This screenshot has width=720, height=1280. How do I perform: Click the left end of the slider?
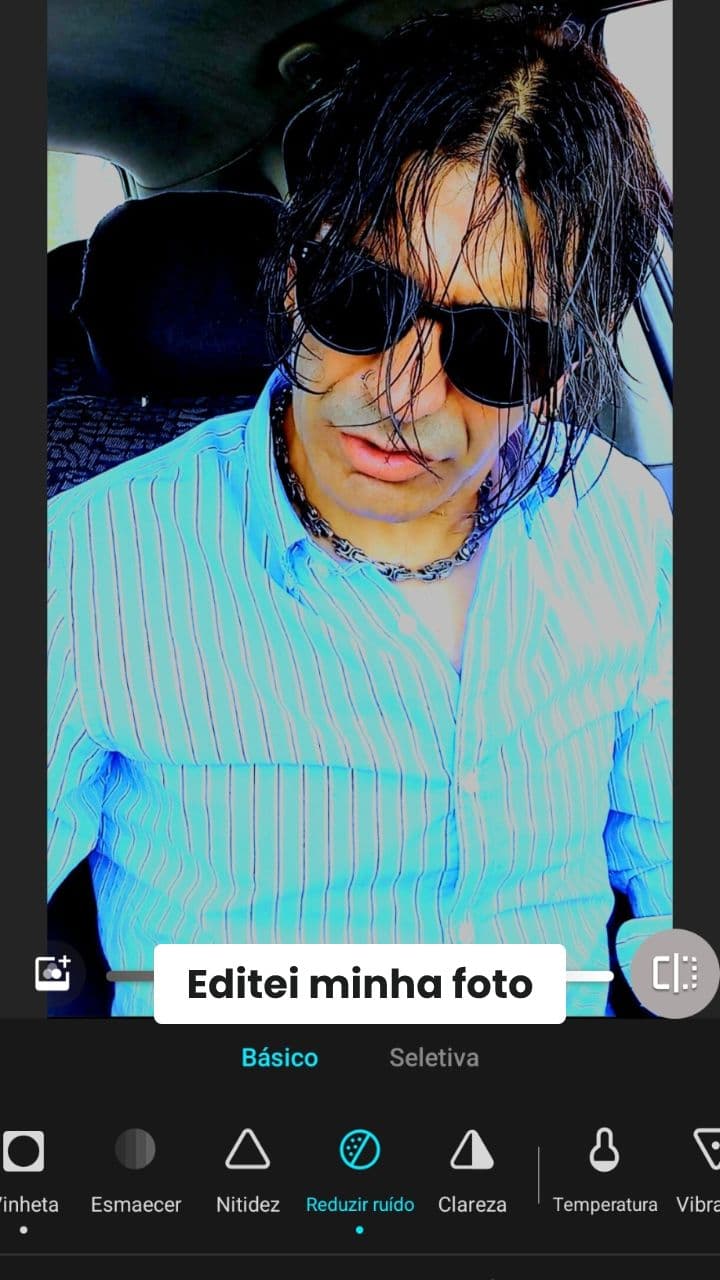(x=110, y=975)
